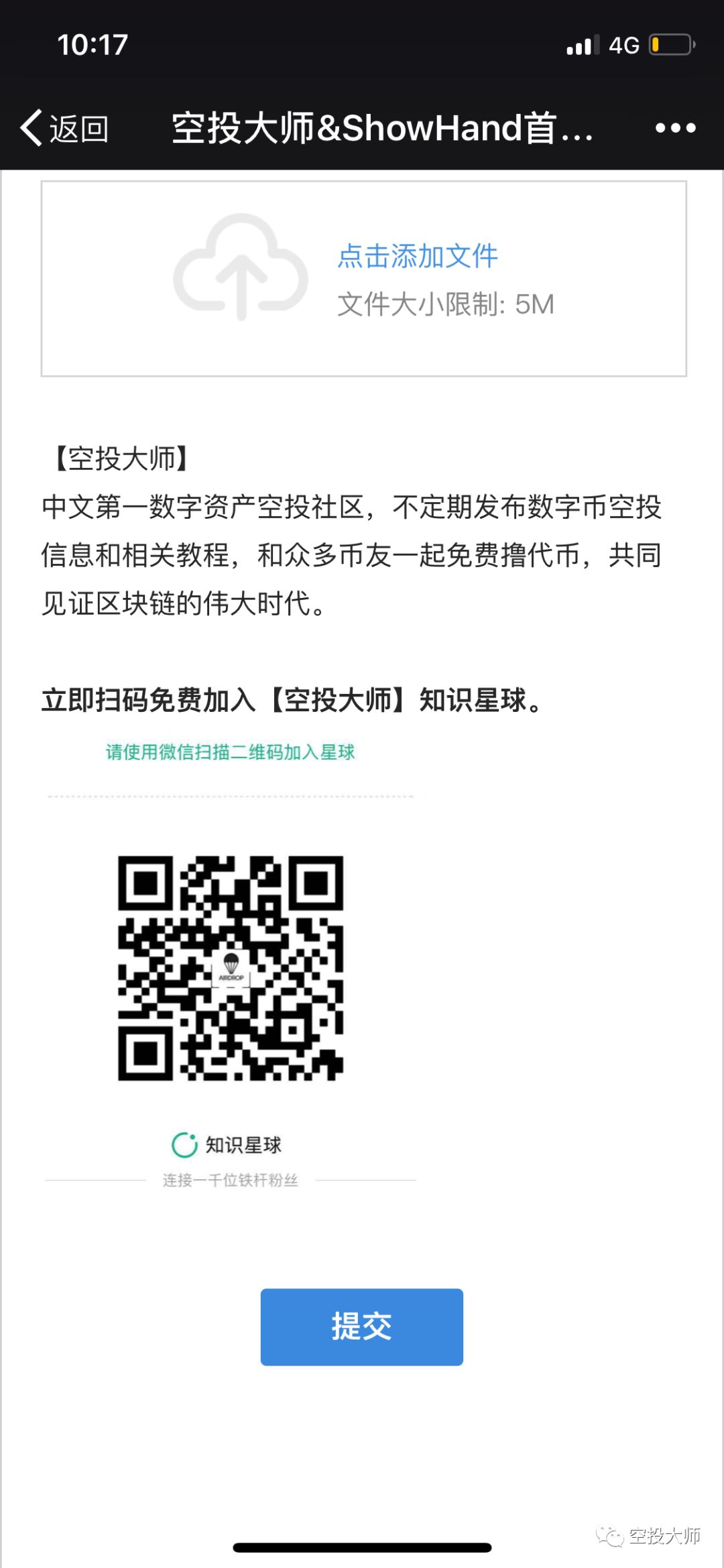
Task: Tap the 提交 submit button
Action: click(x=361, y=1327)
